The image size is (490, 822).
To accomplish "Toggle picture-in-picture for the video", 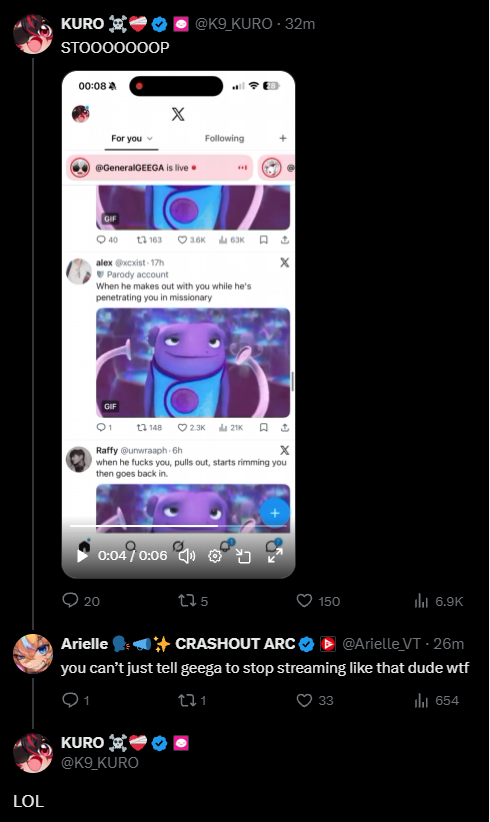I will (244, 556).
